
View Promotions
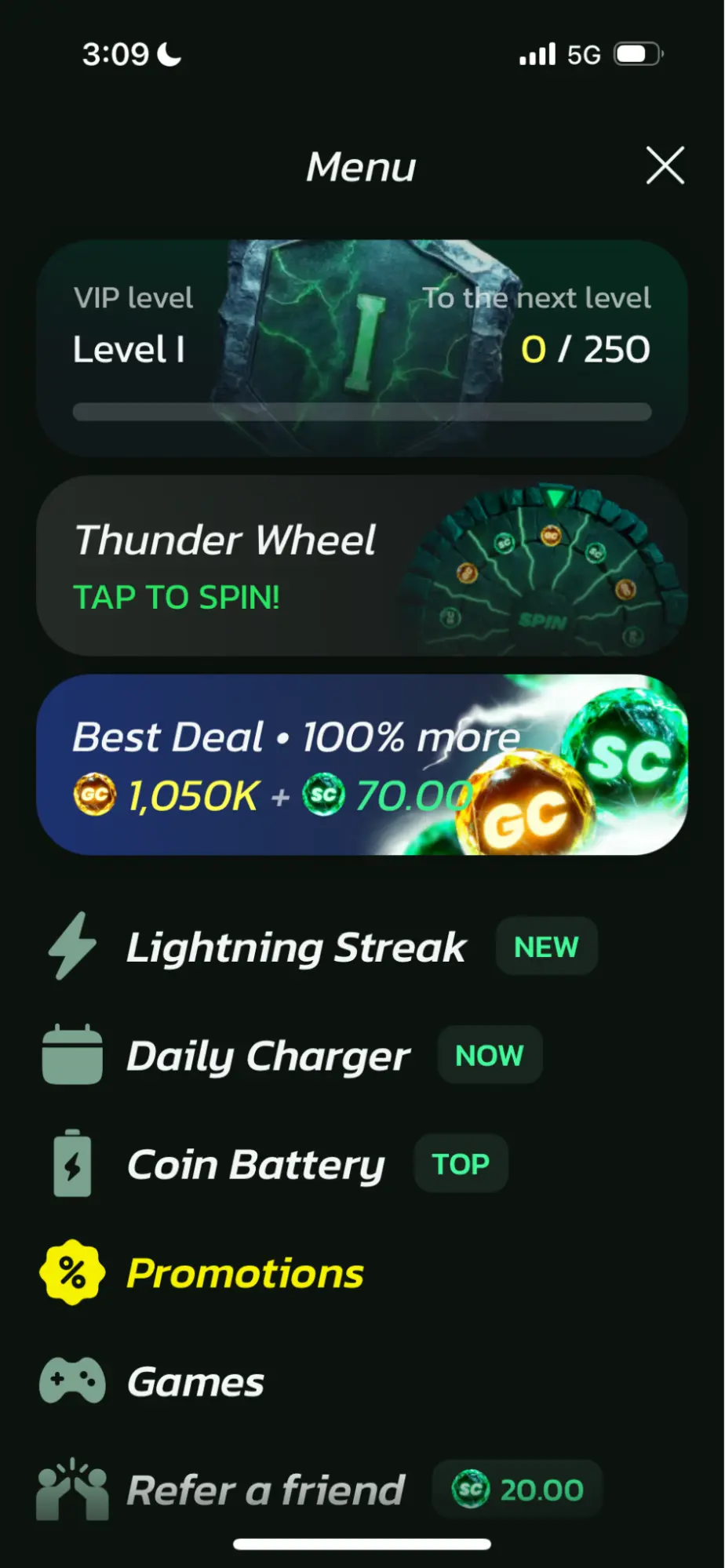click(x=245, y=1273)
